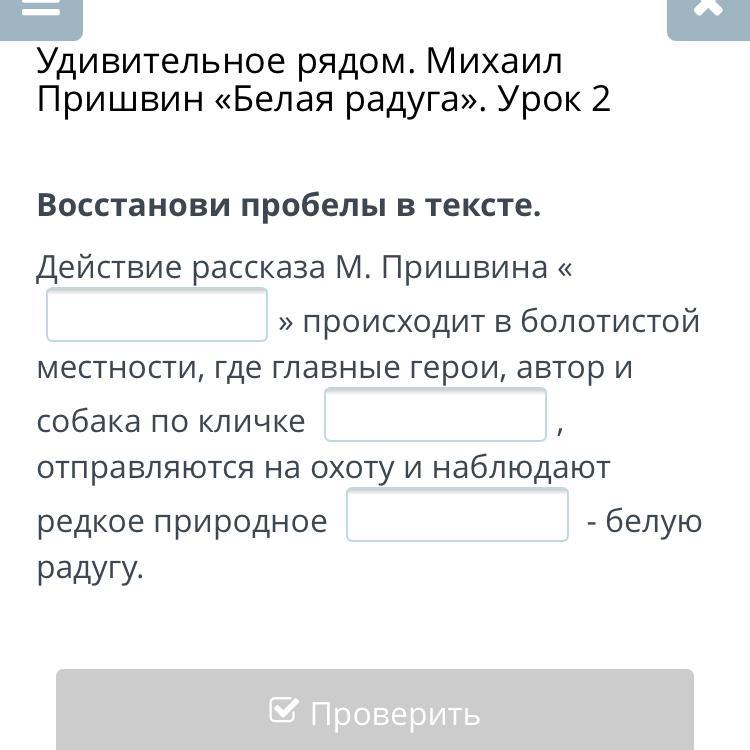750x750 pixels.
Task: Open the hamburger menu
Action: pyautogui.click(x=40, y=10)
